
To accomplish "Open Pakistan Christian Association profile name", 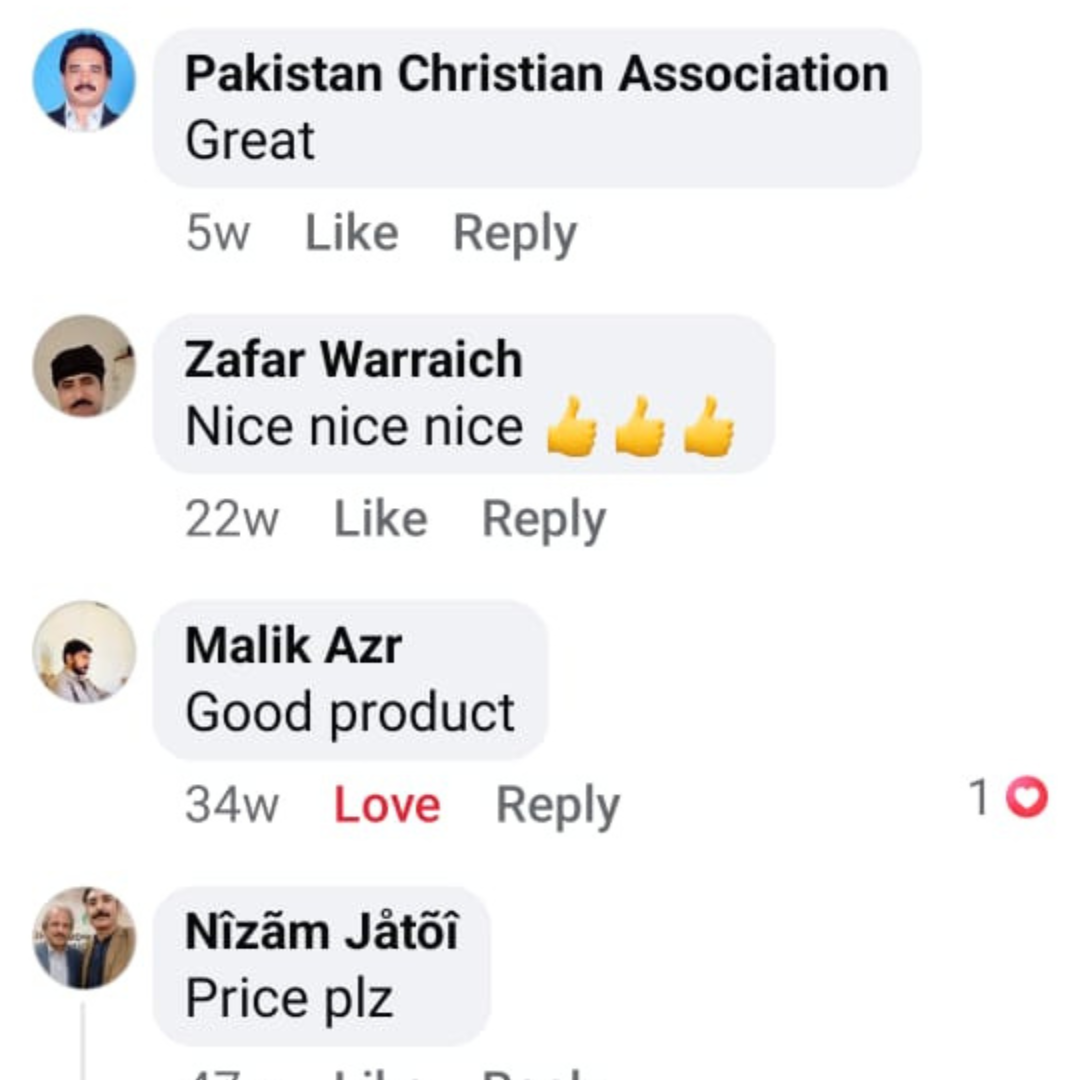I will click(536, 74).
